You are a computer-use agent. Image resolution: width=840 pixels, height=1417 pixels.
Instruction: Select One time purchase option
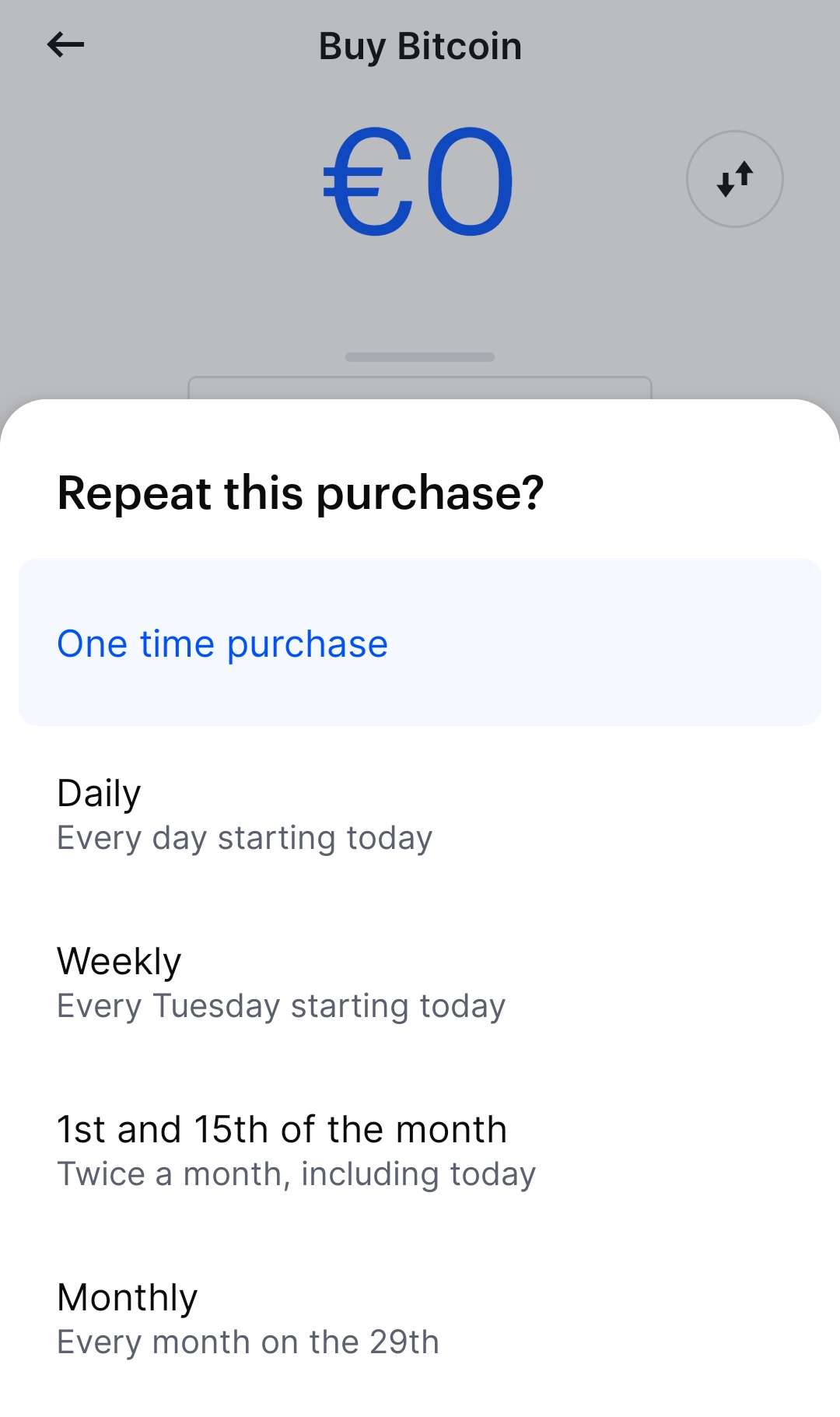click(x=420, y=643)
